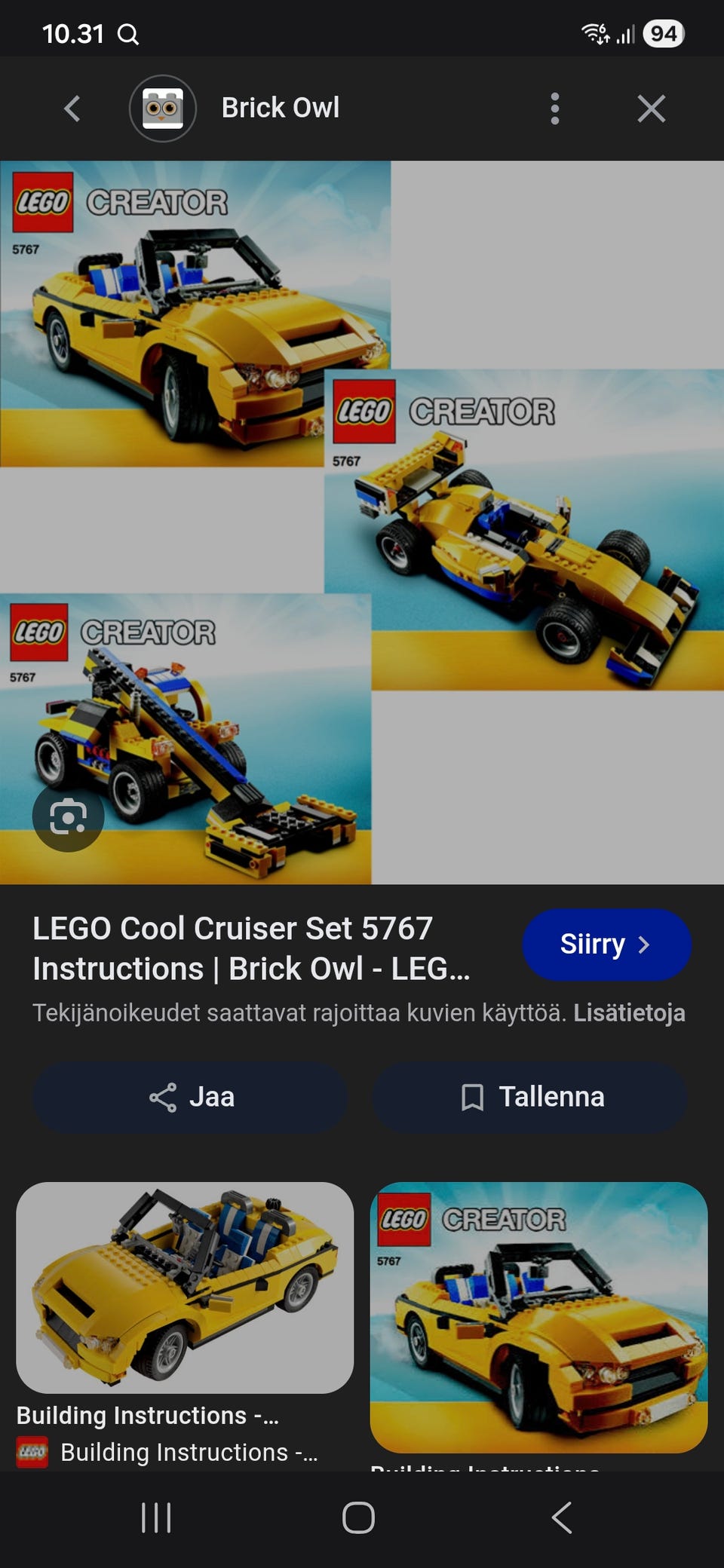This screenshot has height=1568, width=724.
Task: Search this image with Google Lens
Action: pos(68,816)
